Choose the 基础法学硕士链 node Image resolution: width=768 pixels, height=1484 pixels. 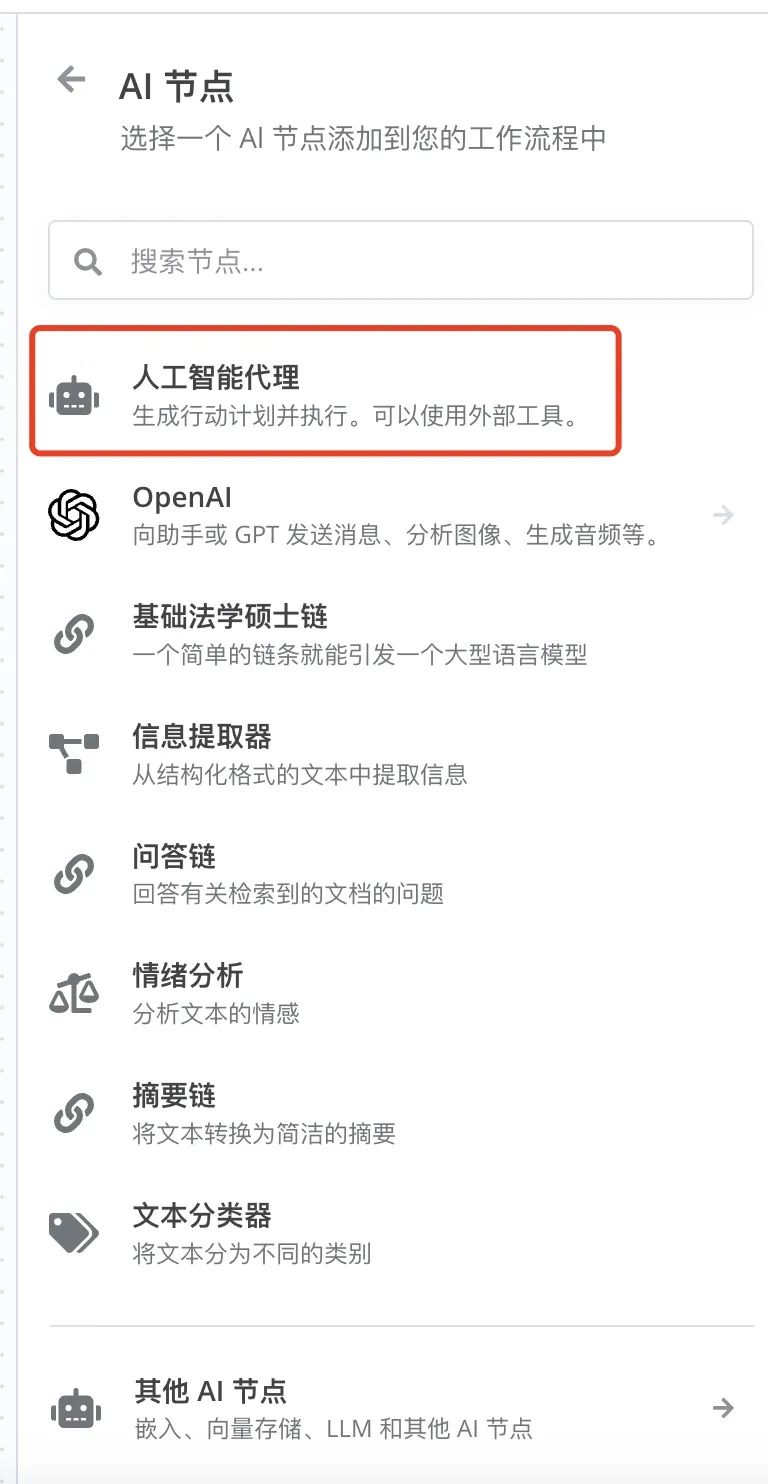(360, 634)
